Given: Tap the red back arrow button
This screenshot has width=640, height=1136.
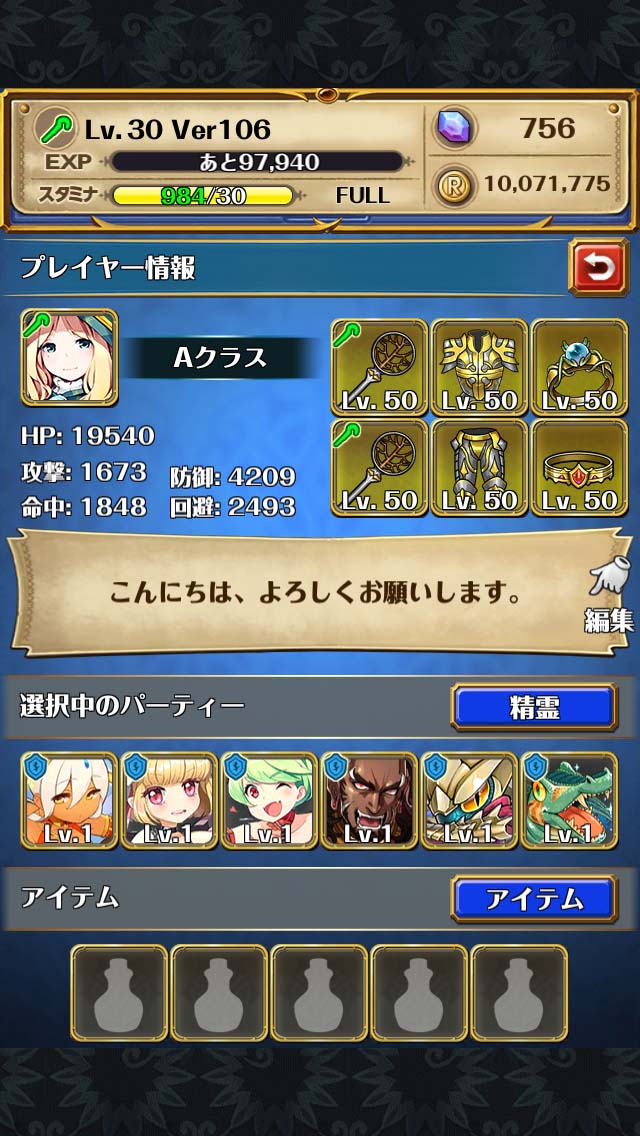Looking at the screenshot, I should (599, 267).
